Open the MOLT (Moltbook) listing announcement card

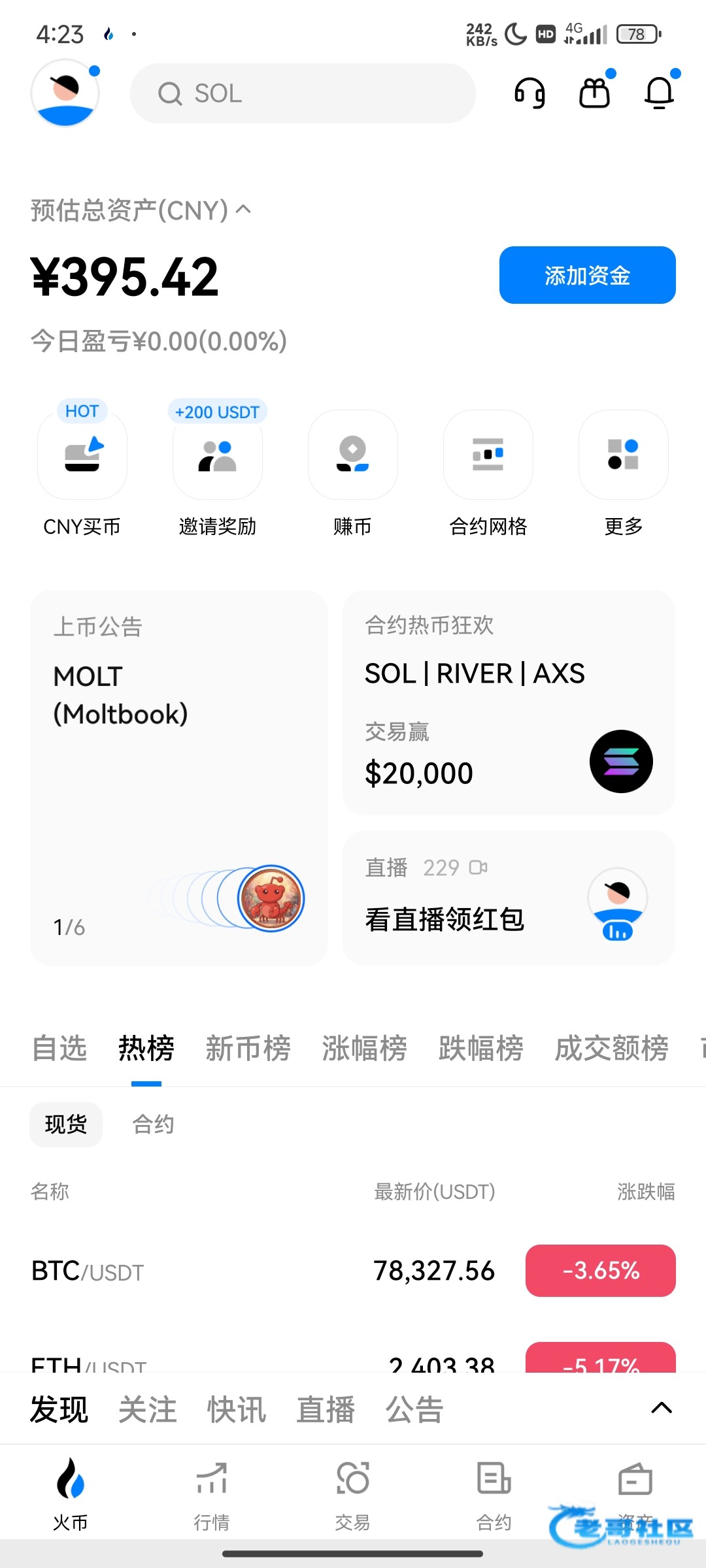(x=178, y=777)
